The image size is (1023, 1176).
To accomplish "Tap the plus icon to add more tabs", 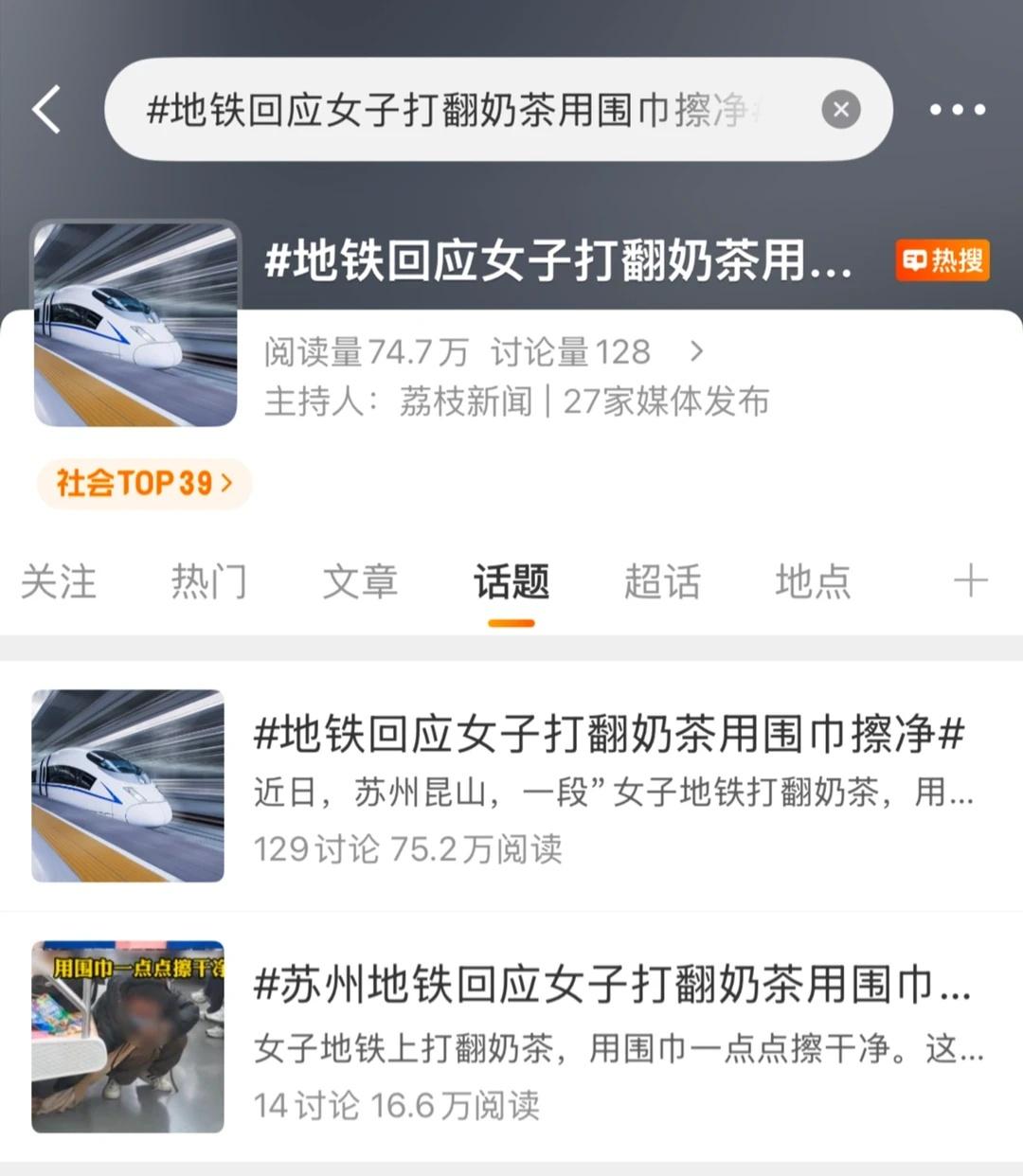I will (x=970, y=581).
